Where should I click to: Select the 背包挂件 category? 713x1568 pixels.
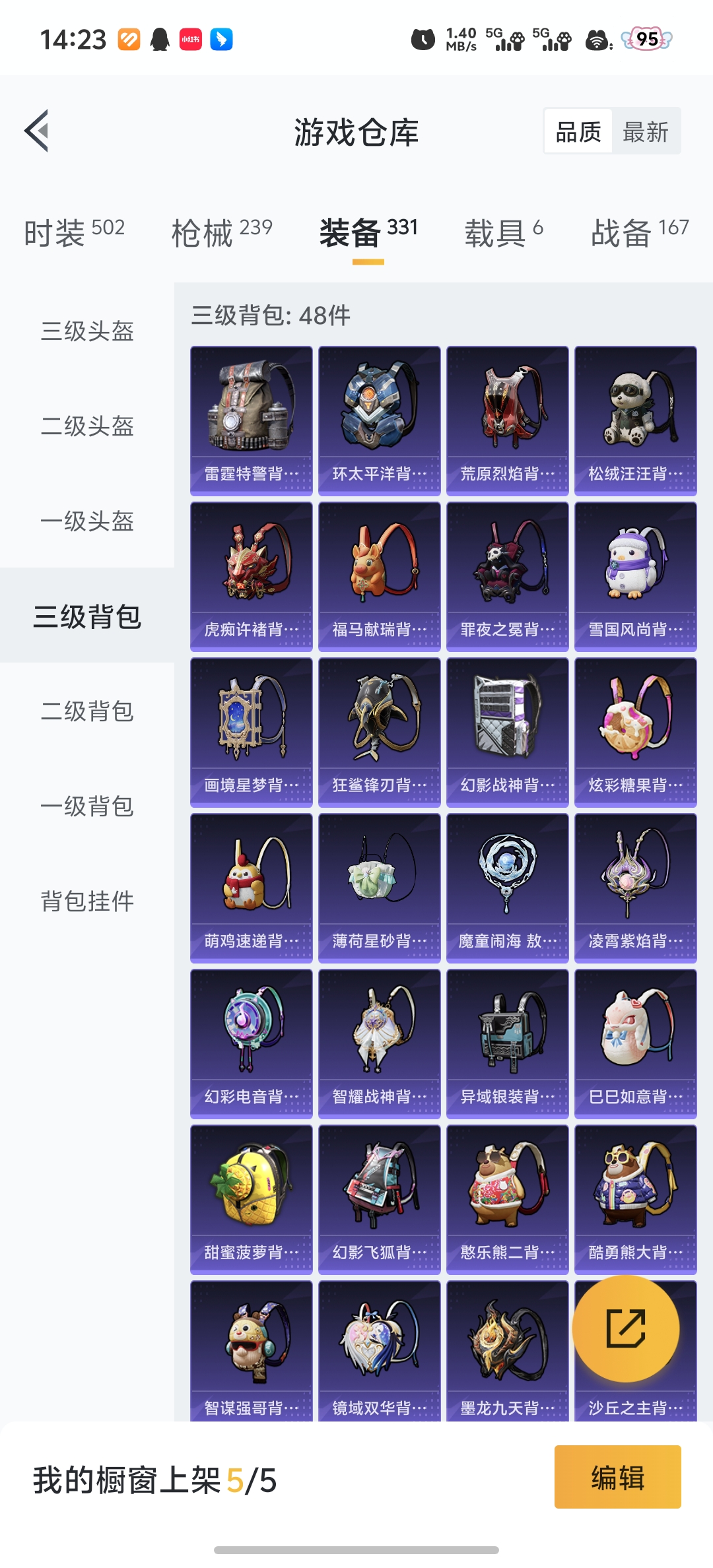coord(86,900)
